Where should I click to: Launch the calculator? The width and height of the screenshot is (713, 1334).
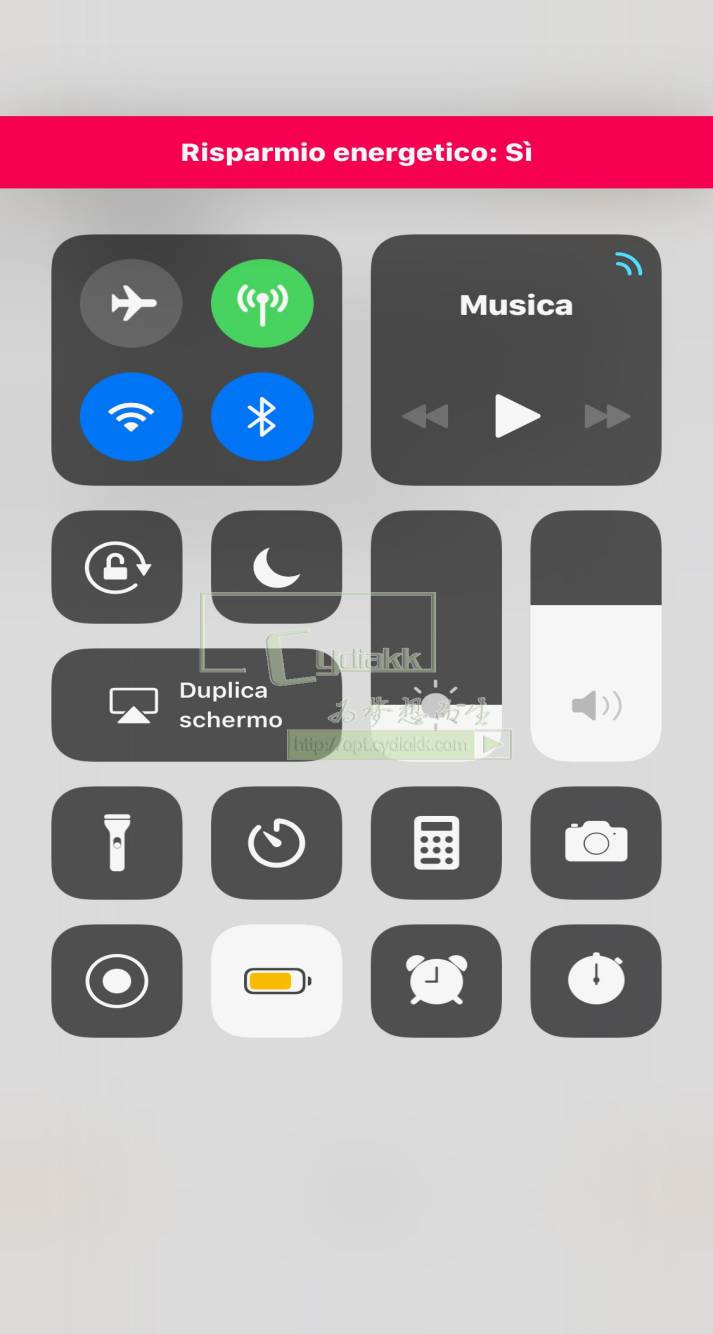(x=436, y=843)
